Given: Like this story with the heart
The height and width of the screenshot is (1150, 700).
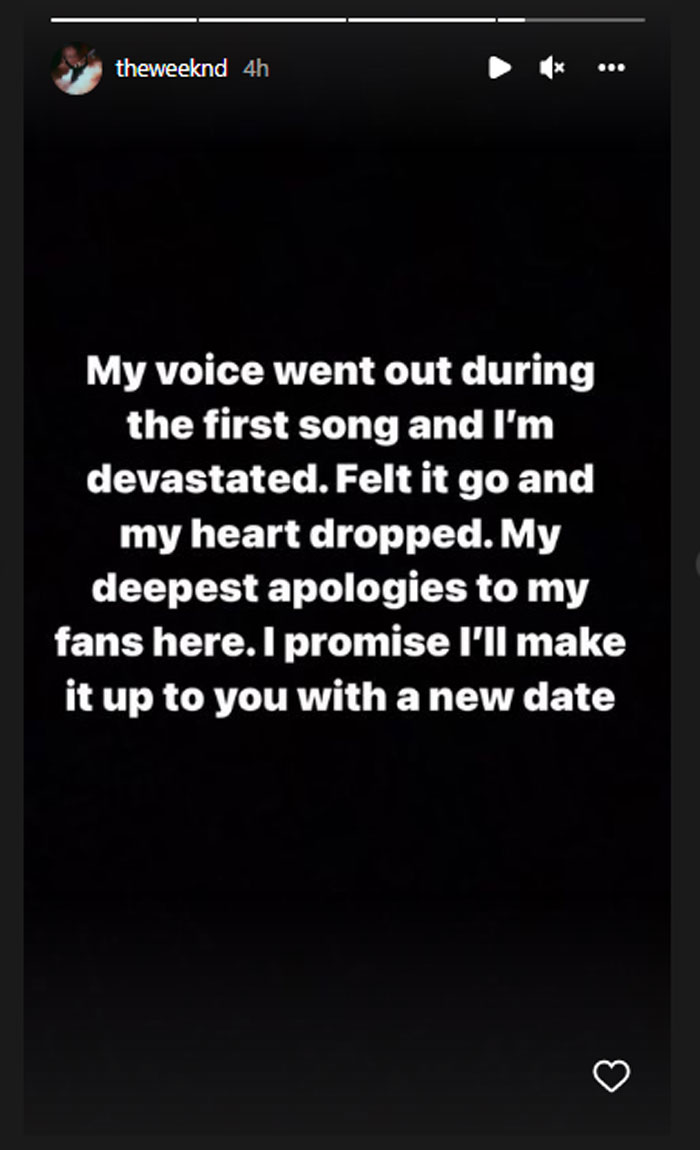Looking at the screenshot, I should click(x=611, y=1076).
